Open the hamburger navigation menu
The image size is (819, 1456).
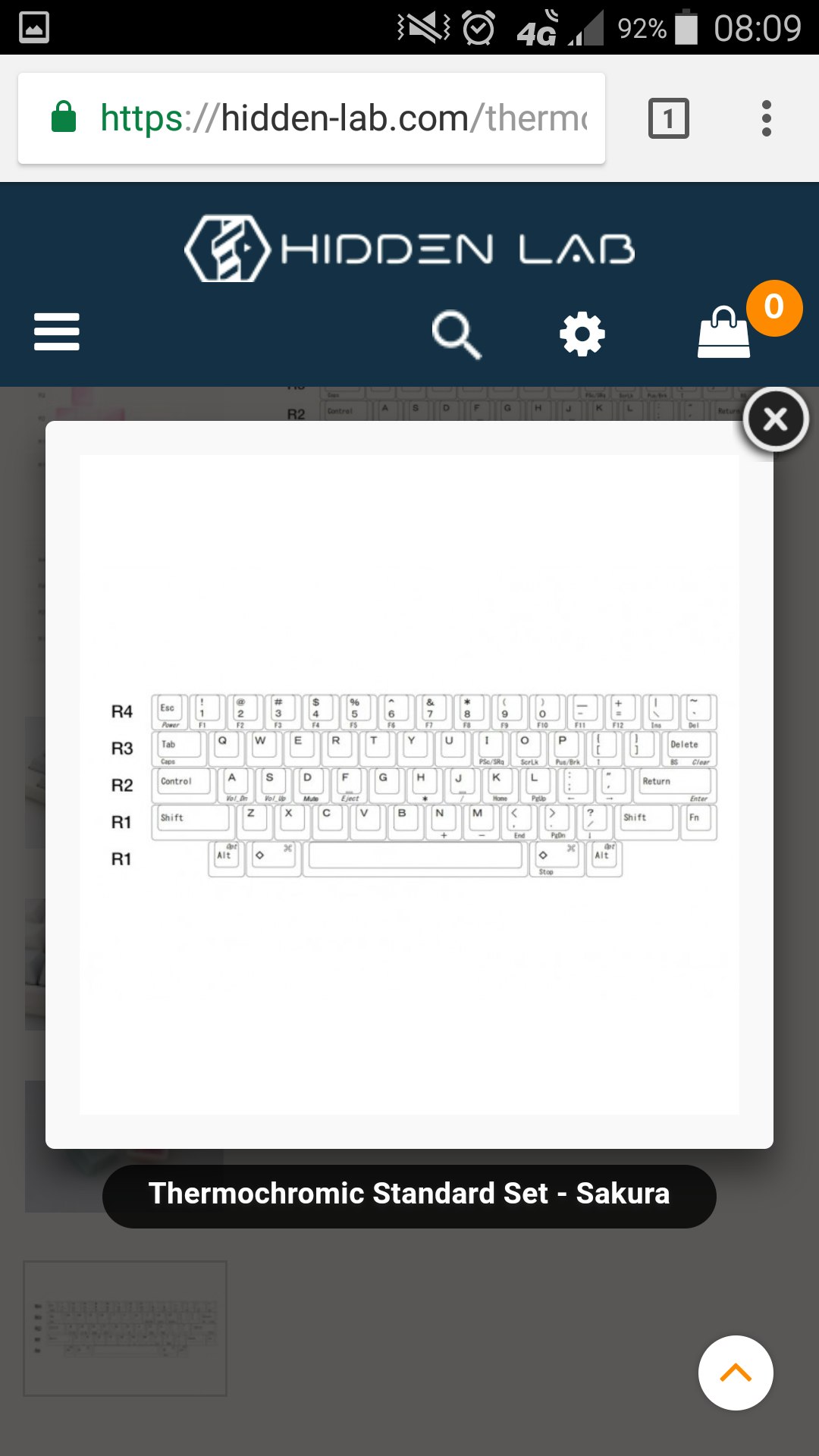pos(57,332)
